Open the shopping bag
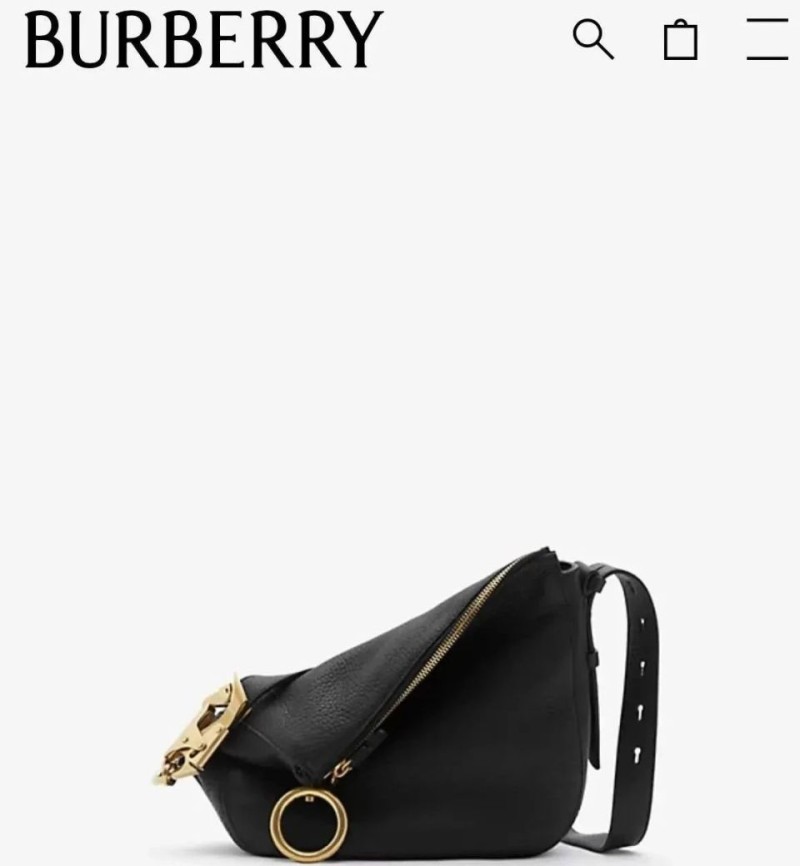 click(680, 40)
